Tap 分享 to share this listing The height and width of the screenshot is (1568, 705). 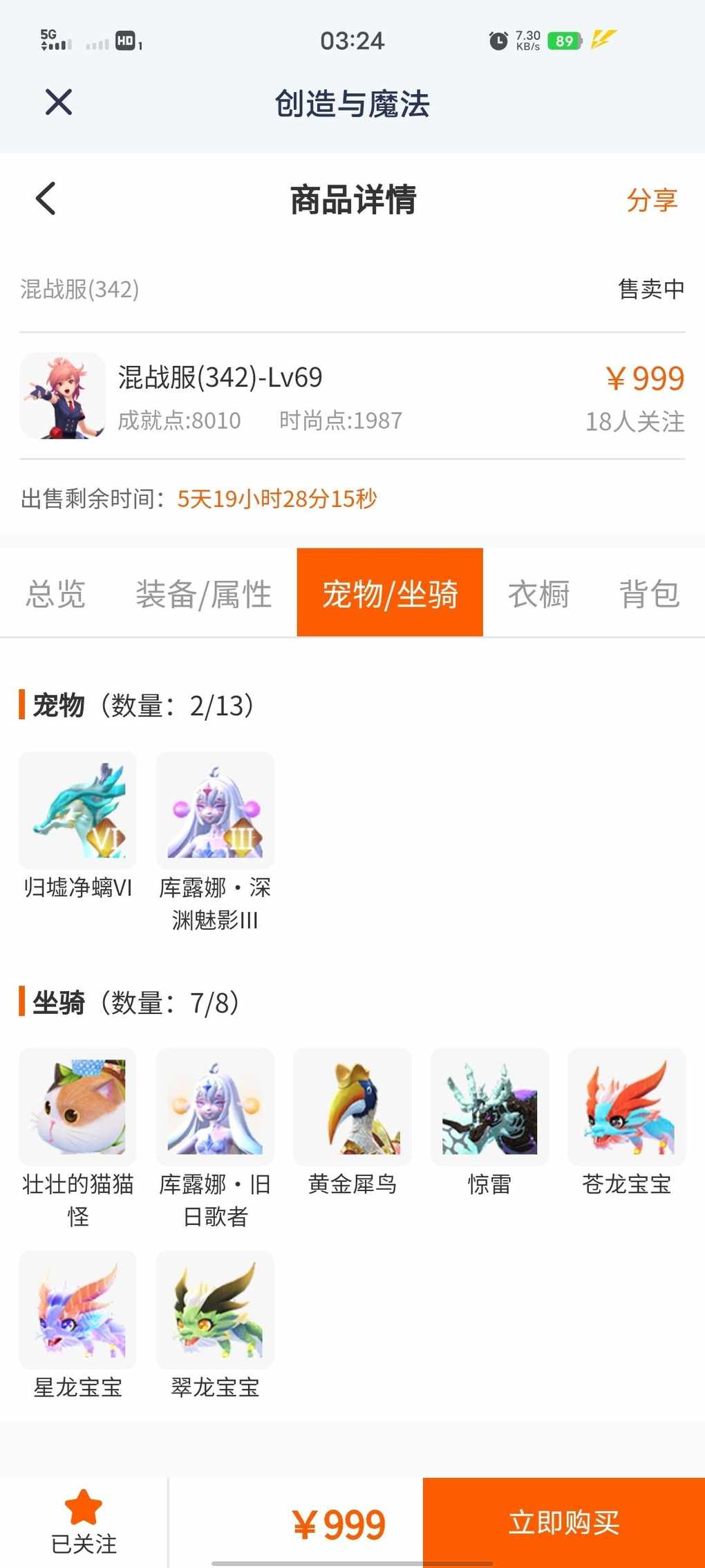pos(651,200)
